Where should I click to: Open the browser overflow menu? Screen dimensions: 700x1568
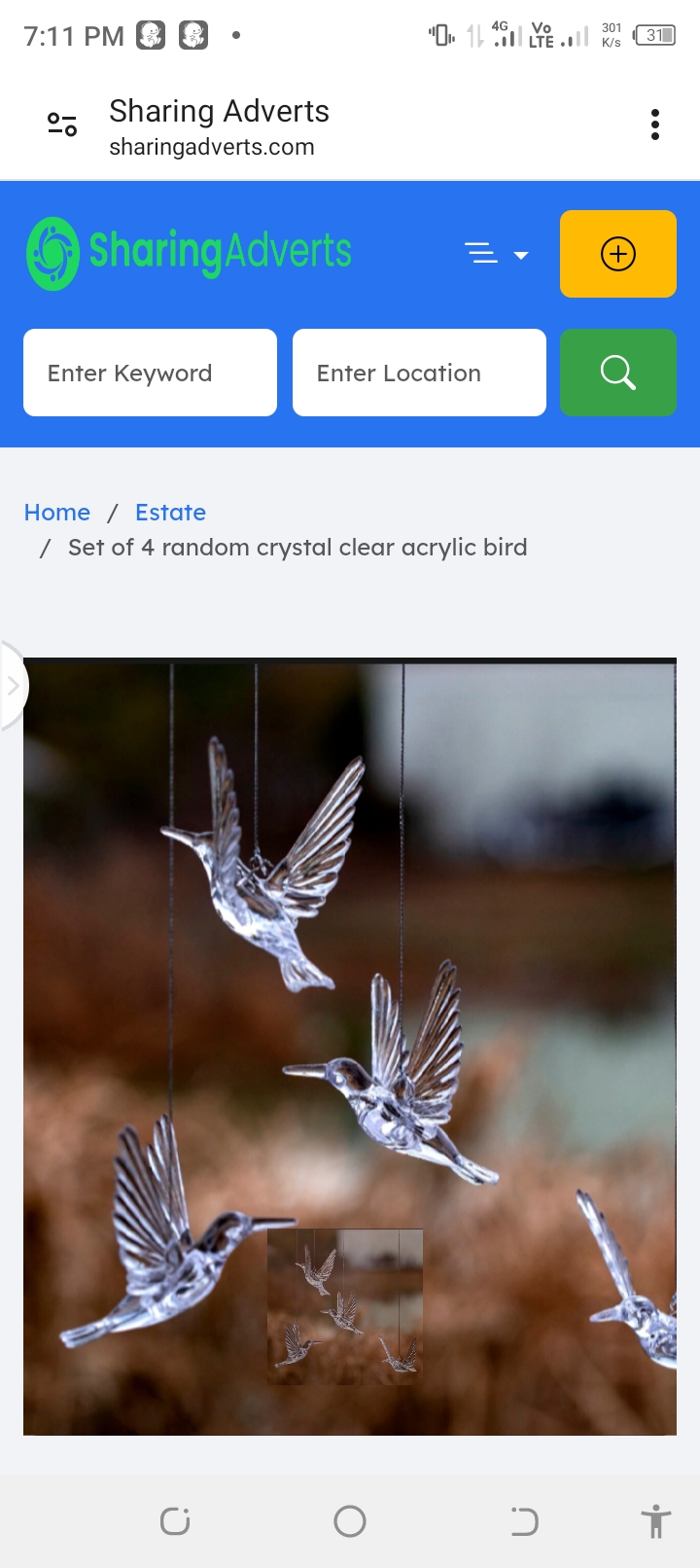(x=655, y=125)
